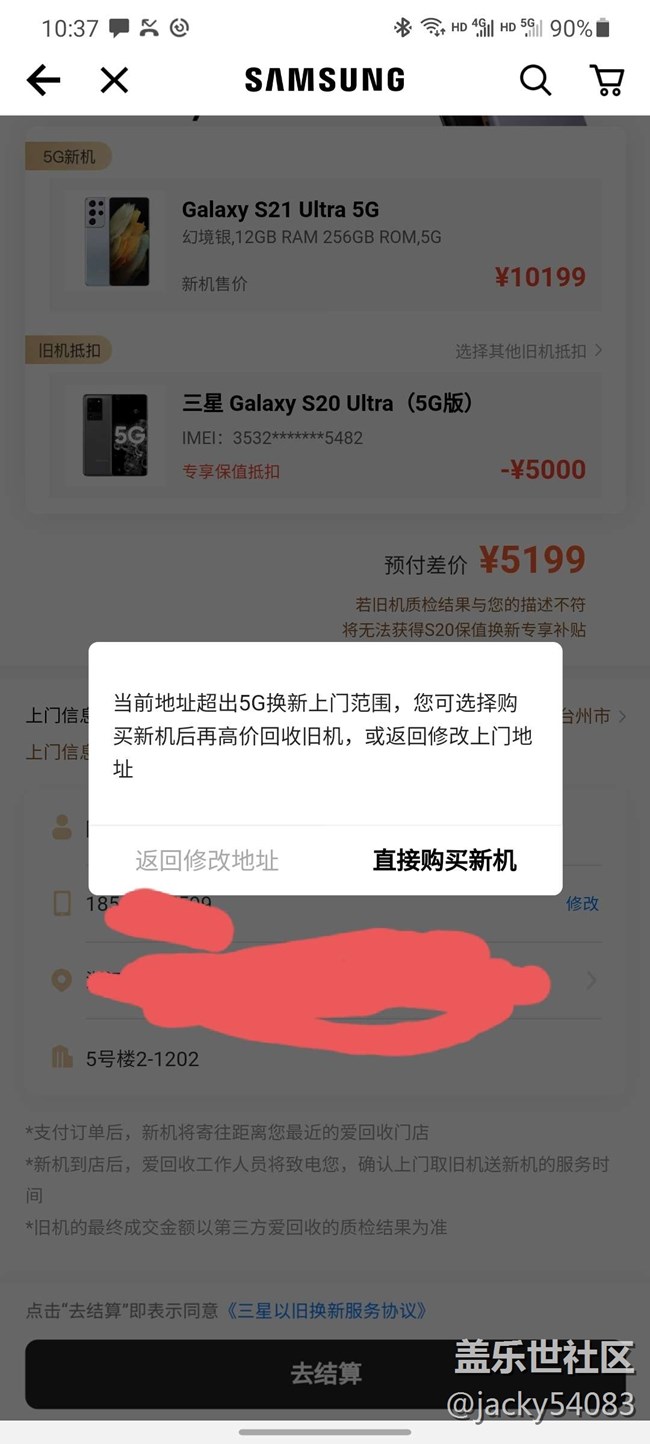The height and width of the screenshot is (1444, 650).
Task: Choose 直接购买新机 in the dialog
Action: click(x=444, y=860)
